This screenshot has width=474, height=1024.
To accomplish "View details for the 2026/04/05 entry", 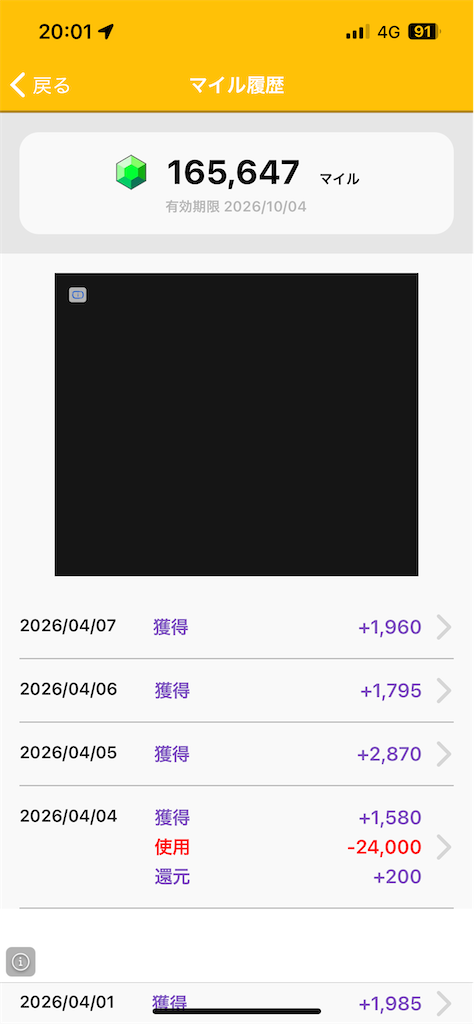I will coord(236,754).
